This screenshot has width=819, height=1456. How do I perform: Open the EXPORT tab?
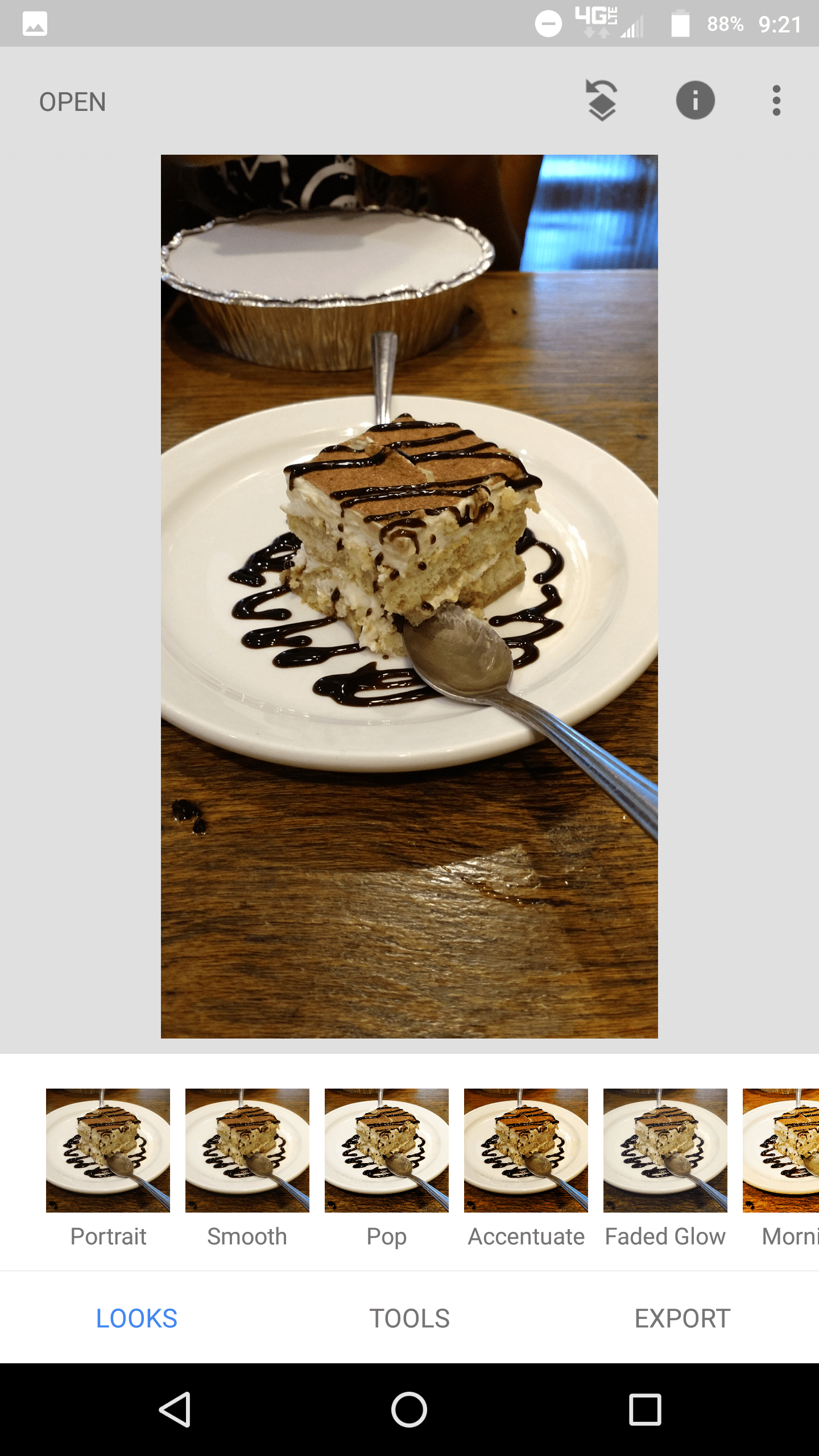coord(682,1318)
